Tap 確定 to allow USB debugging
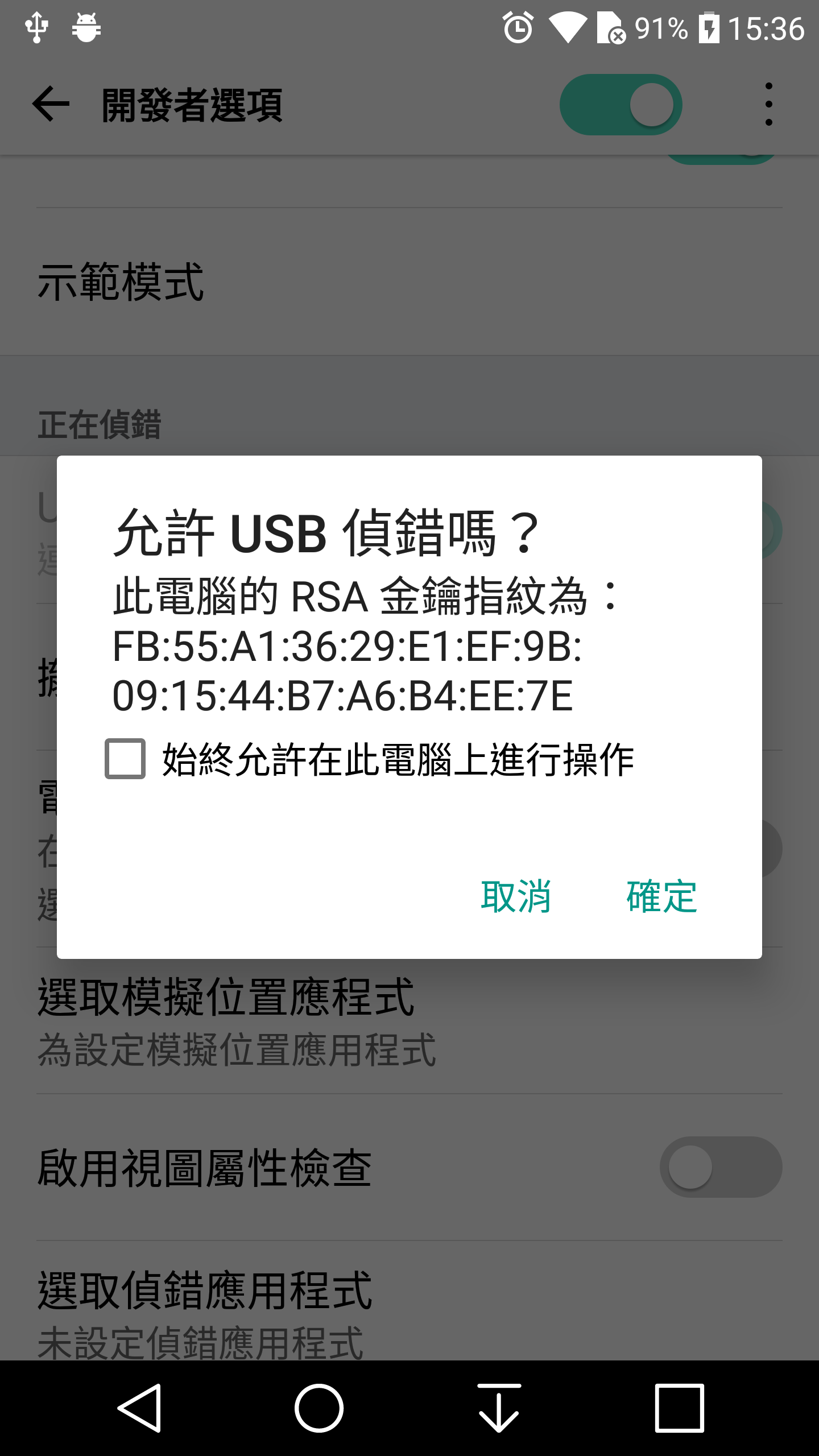Viewport: 819px width, 1456px height. click(x=661, y=896)
